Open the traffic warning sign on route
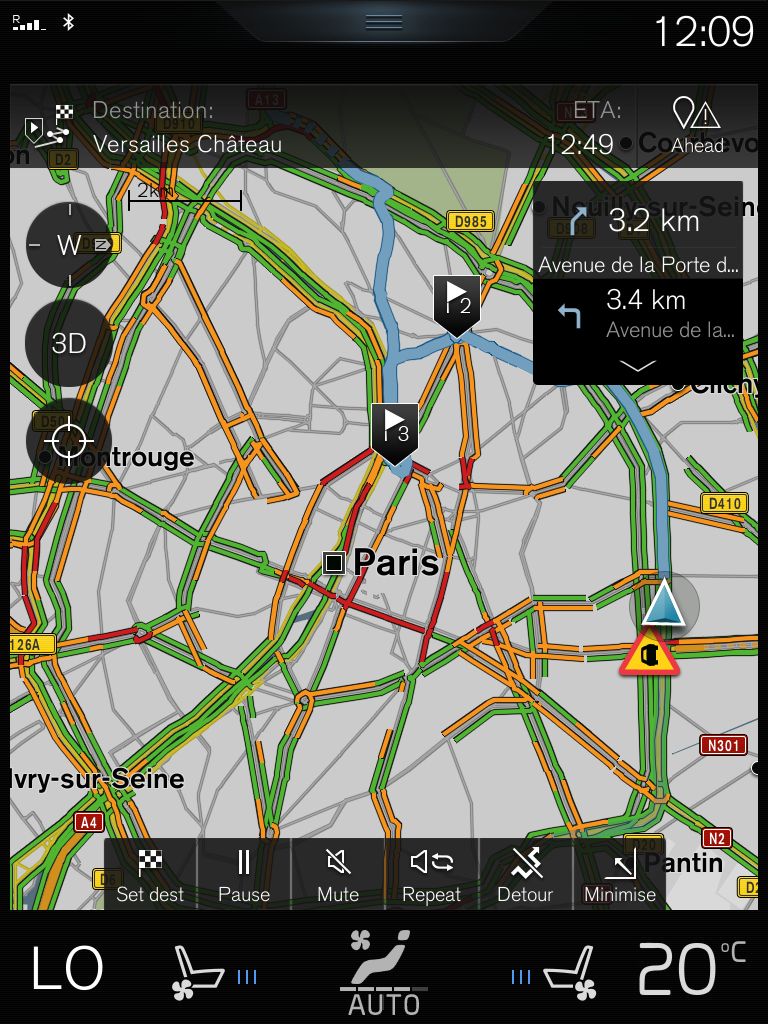 (x=649, y=654)
